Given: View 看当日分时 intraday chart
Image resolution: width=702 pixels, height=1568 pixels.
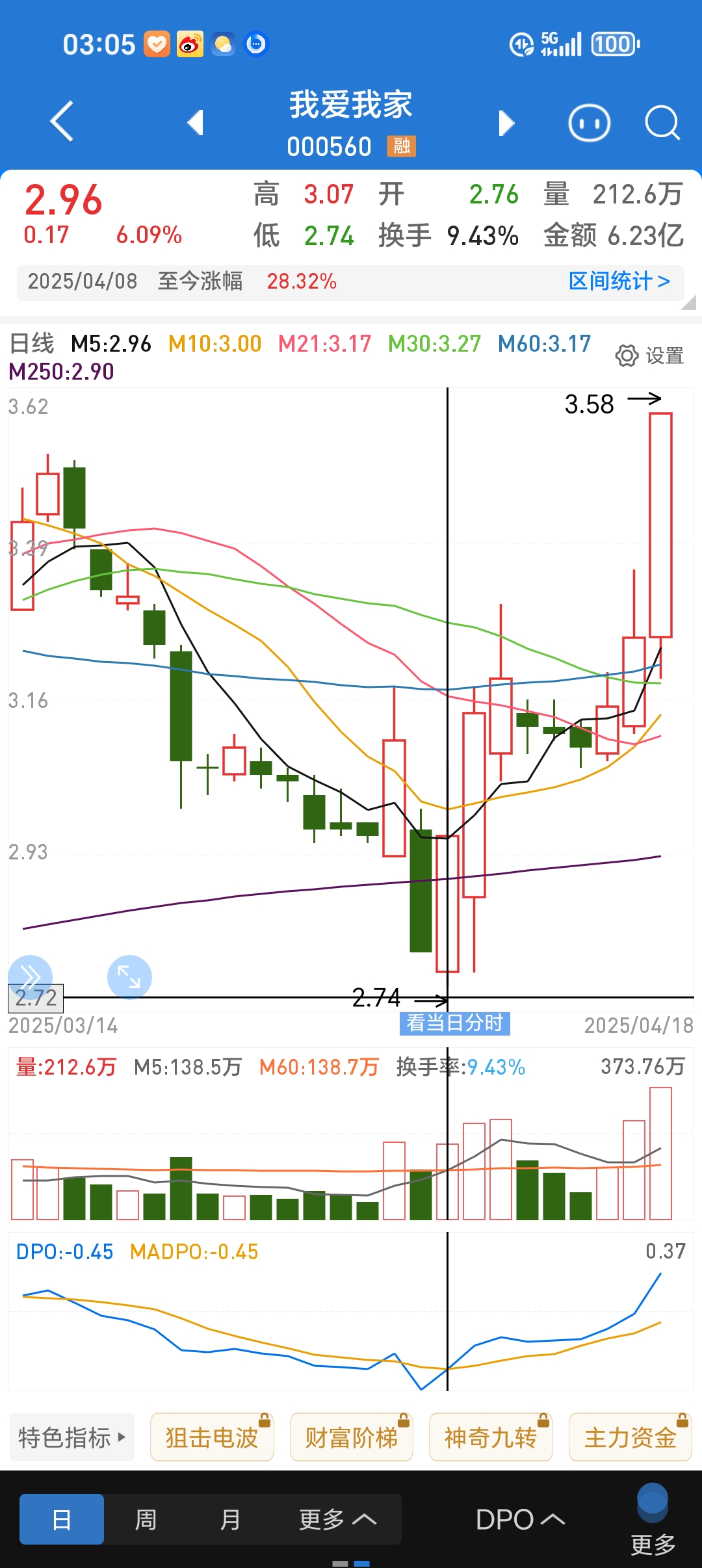Looking at the screenshot, I should (454, 1023).
